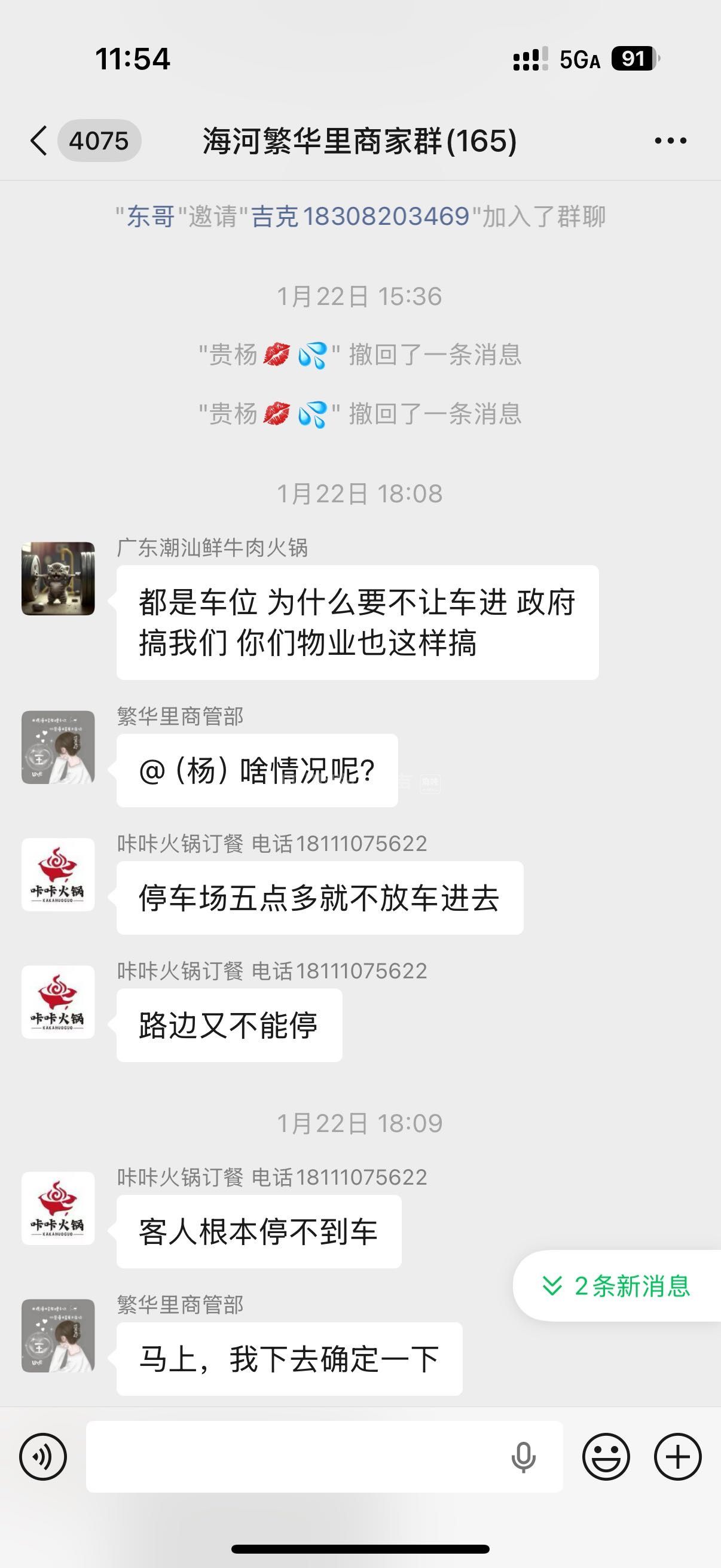
Task: View profile of 吉克18308203469
Action: pyautogui.click(x=360, y=216)
